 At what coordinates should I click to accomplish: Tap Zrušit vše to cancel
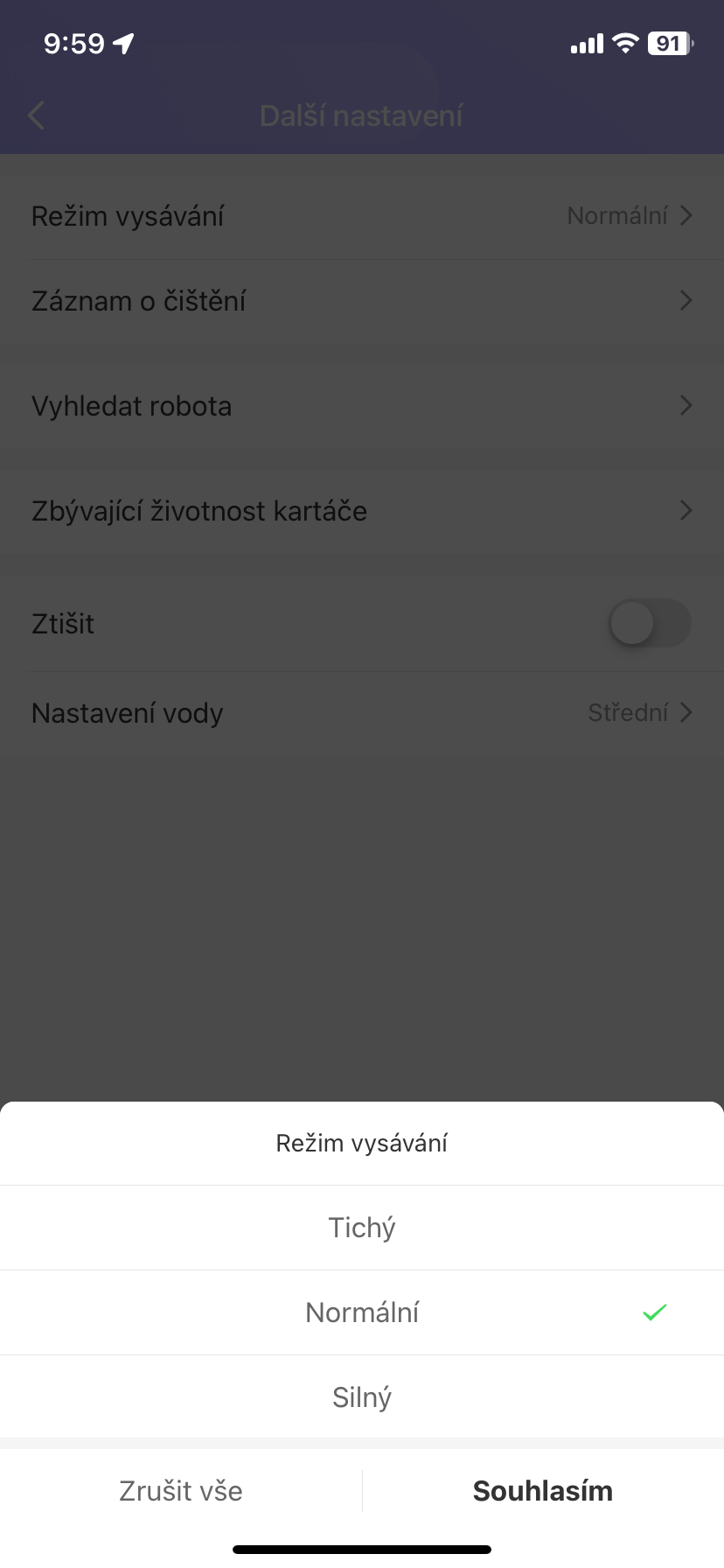coord(181,1491)
